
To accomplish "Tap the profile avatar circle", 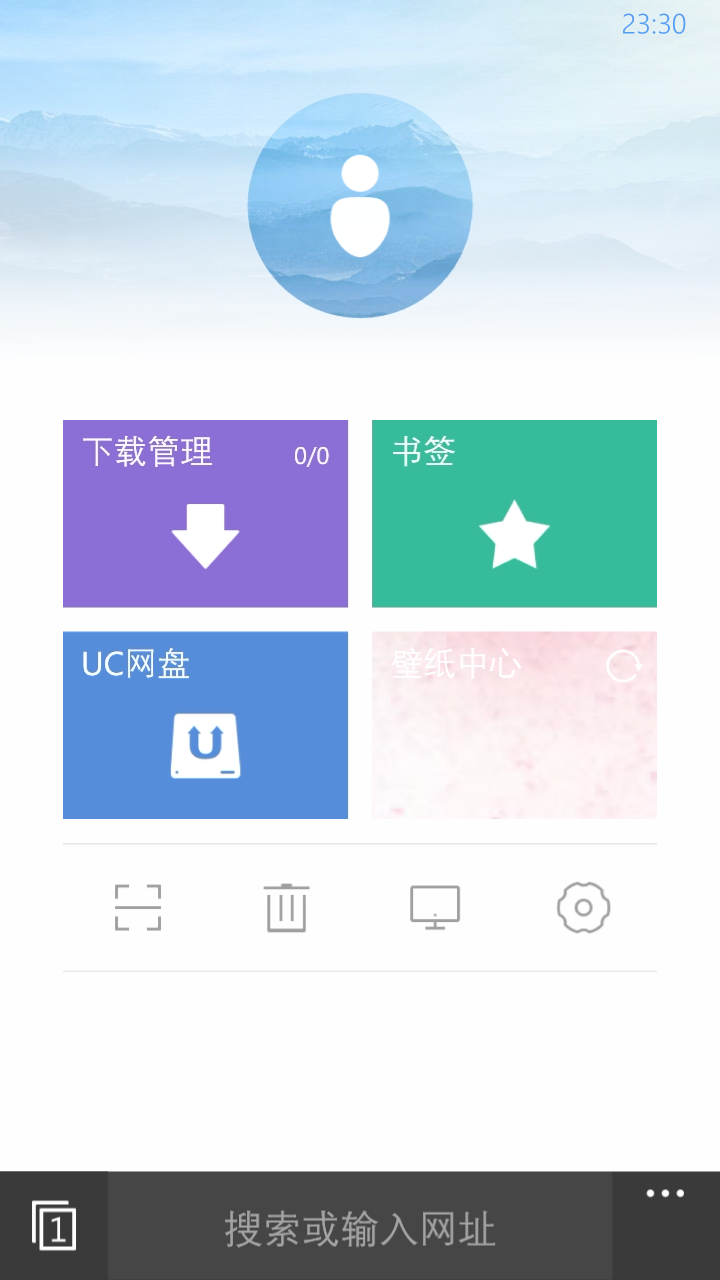I will click(x=360, y=206).
